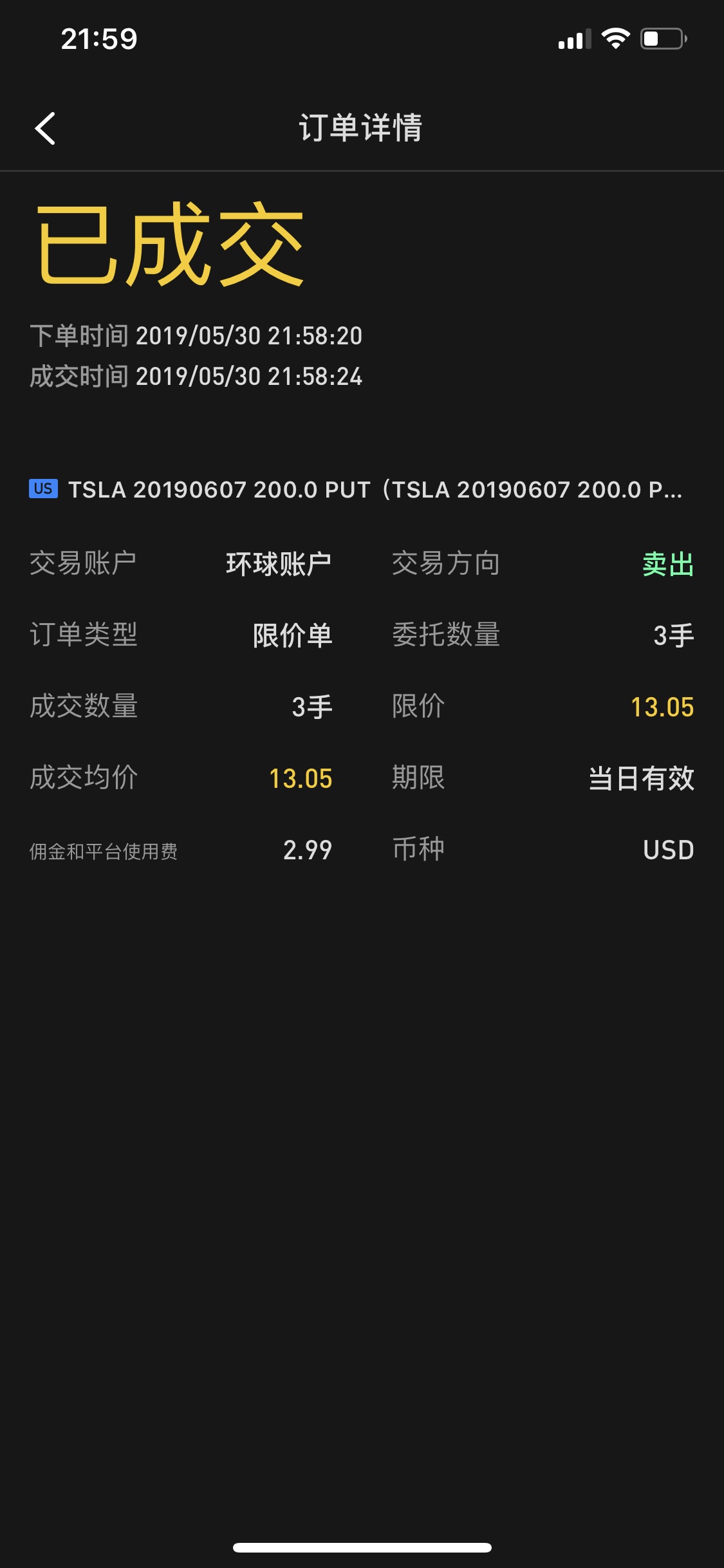
Task: Go back from the order details
Action: click(45, 128)
